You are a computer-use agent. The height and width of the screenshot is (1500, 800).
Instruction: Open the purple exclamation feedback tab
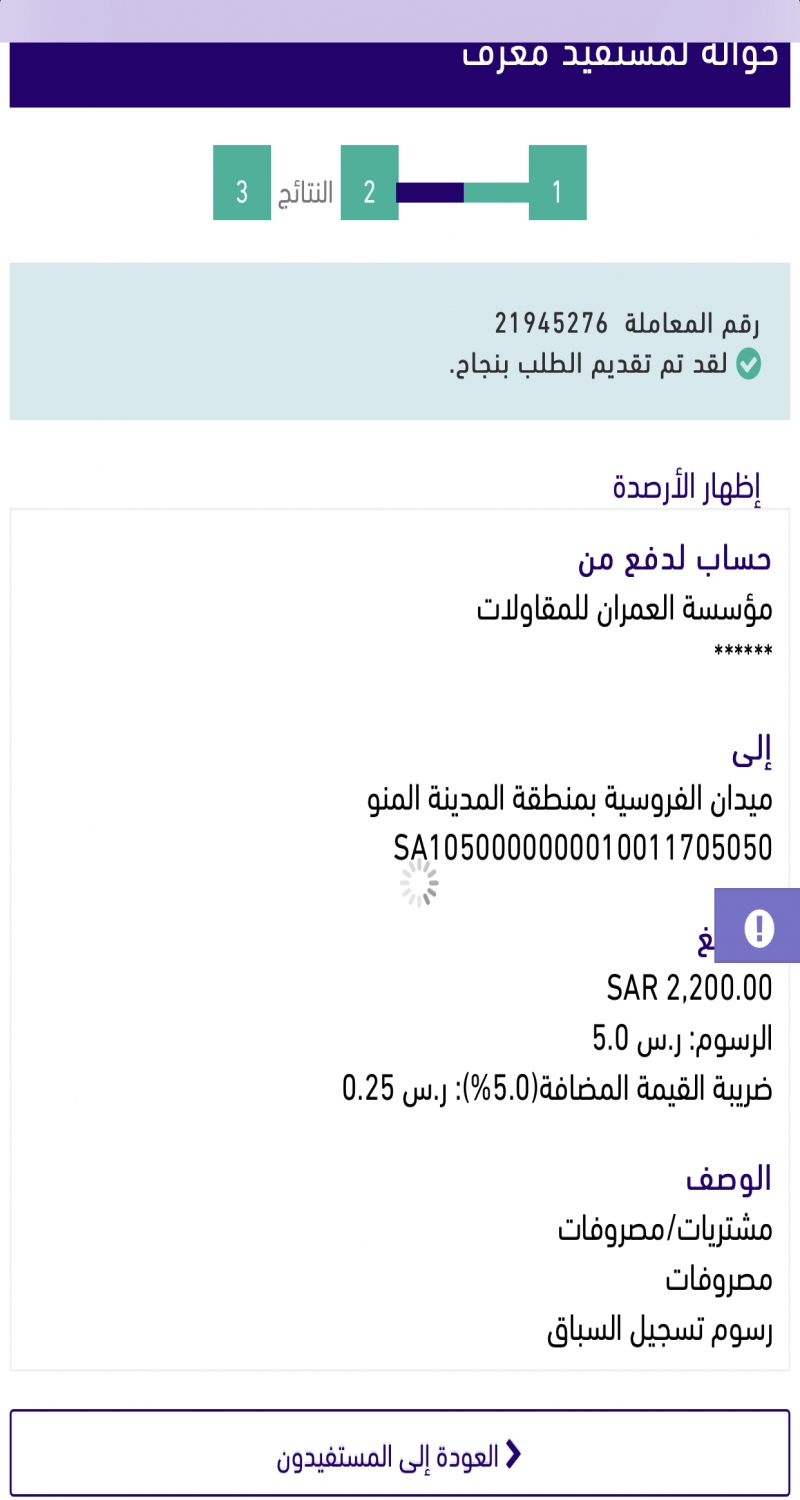[759, 926]
